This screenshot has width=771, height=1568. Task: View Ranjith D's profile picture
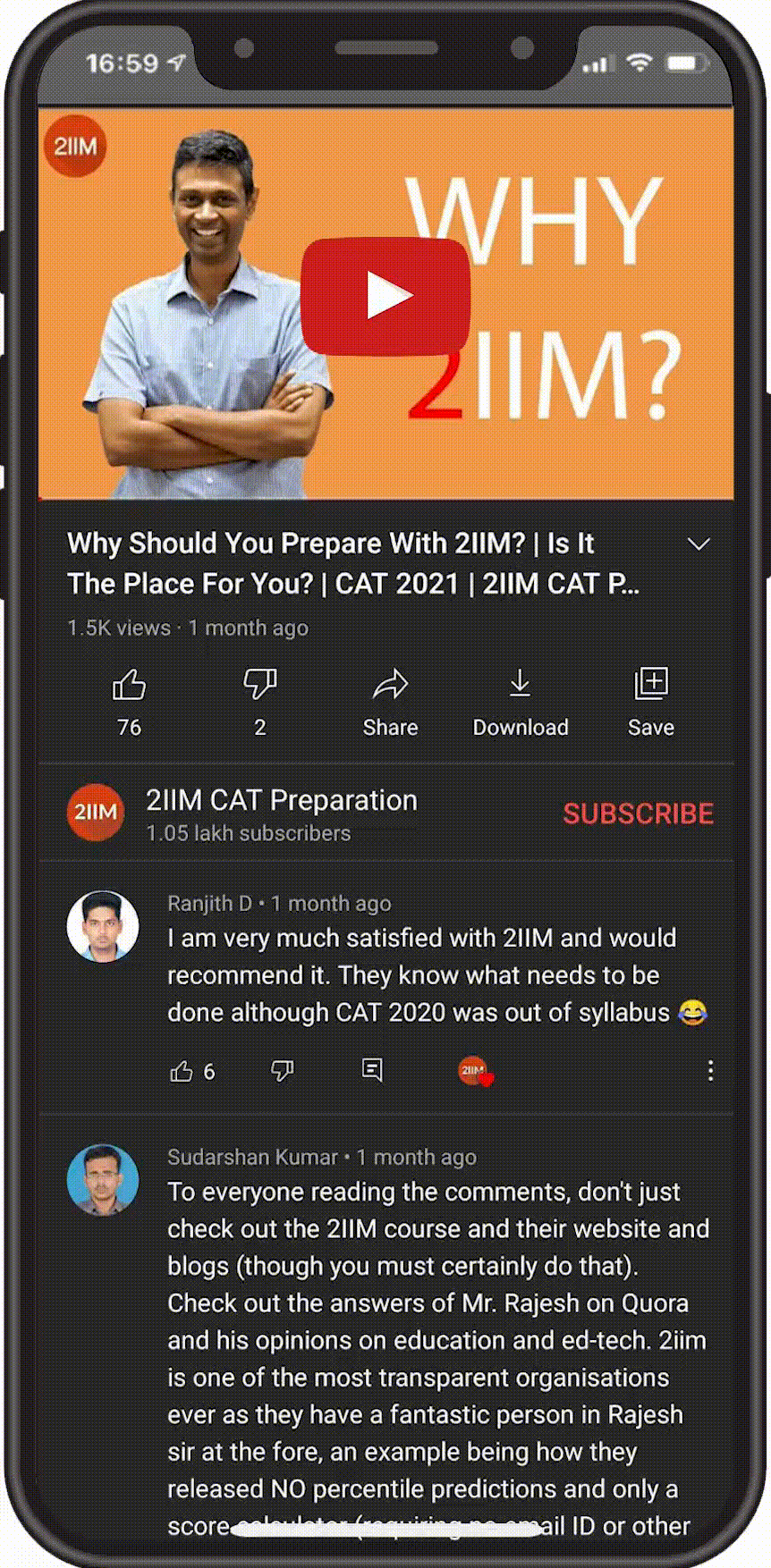(103, 927)
